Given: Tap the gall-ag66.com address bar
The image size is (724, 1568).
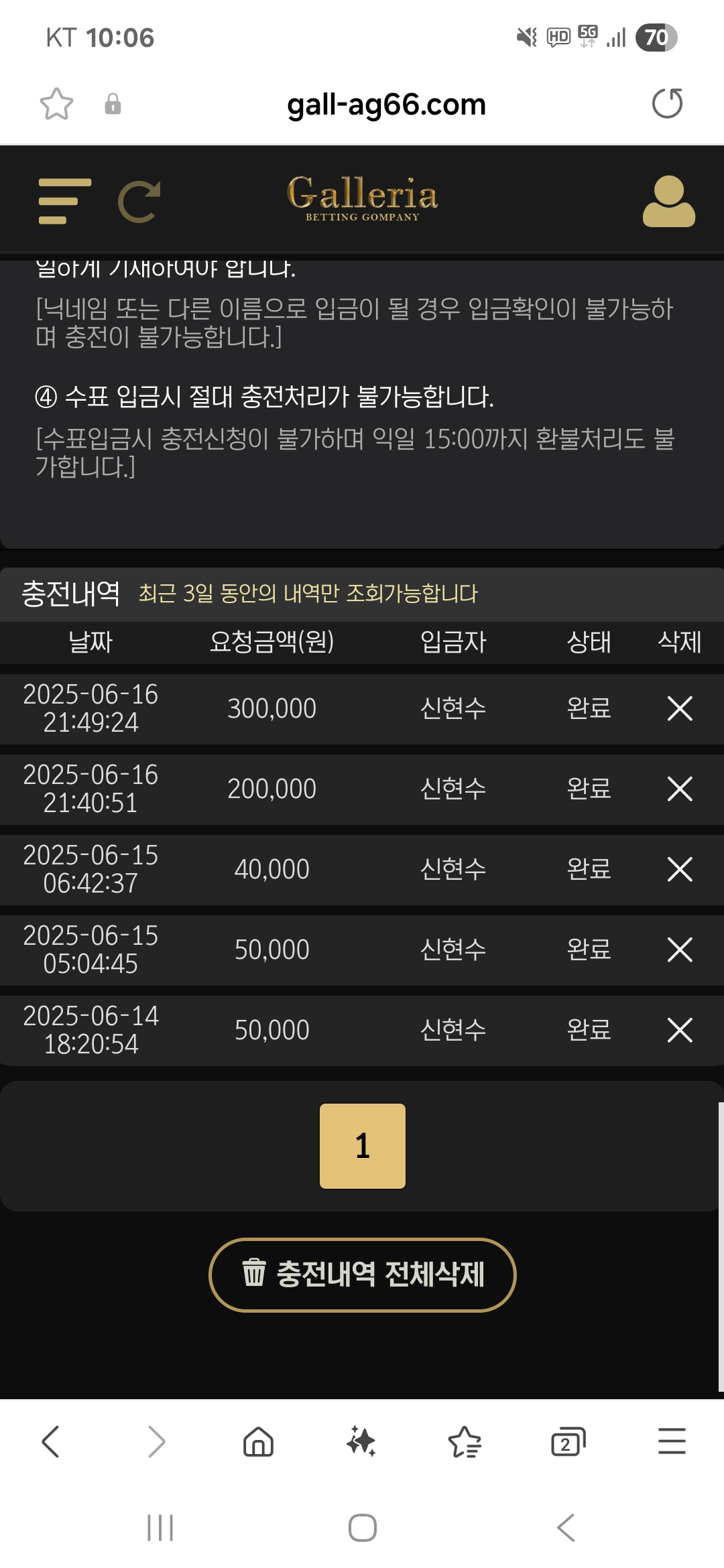Looking at the screenshot, I should pyautogui.click(x=386, y=105).
